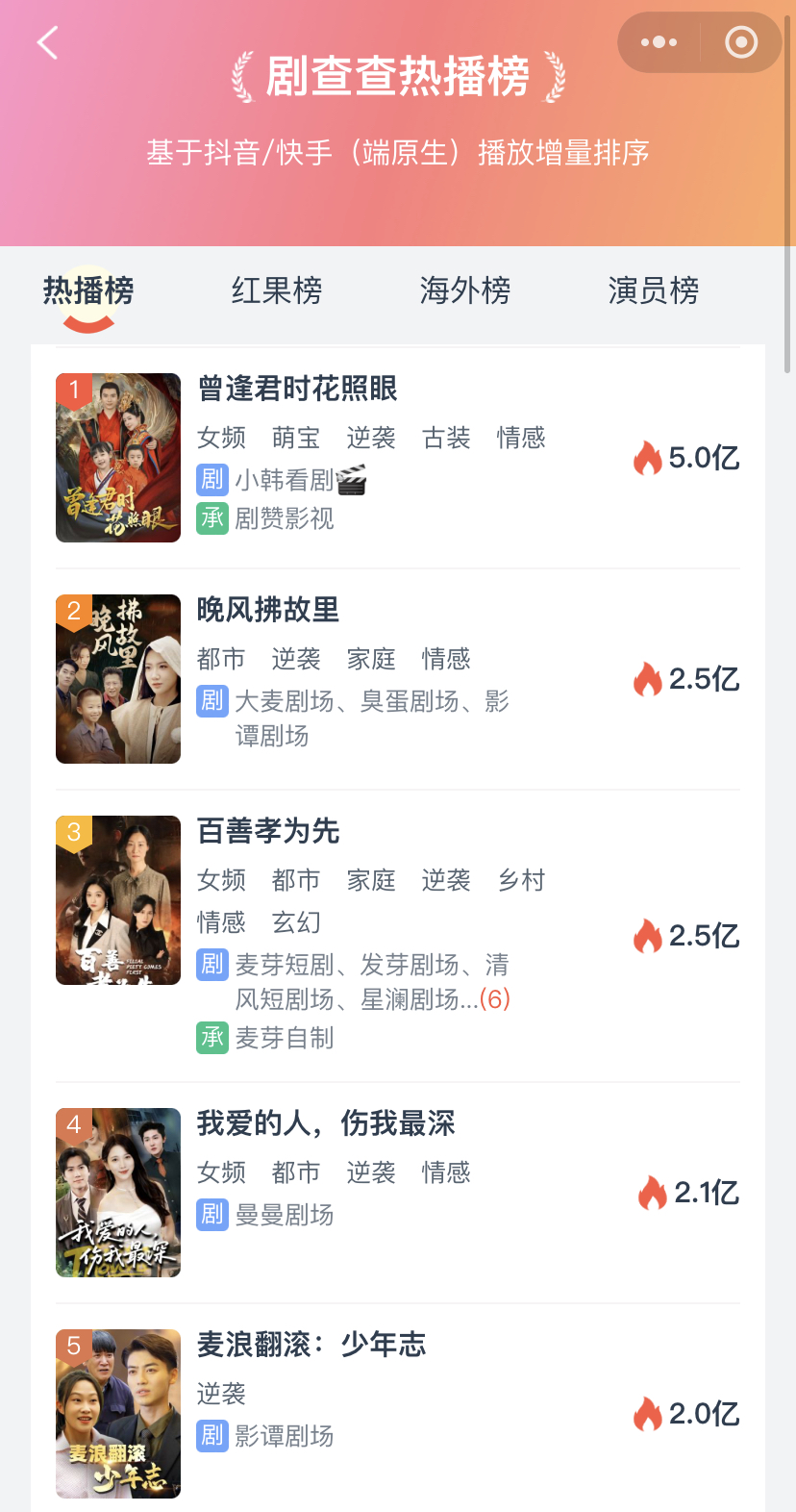Tap the back arrow at top left
796x1512 pixels.
coord(46,43)
